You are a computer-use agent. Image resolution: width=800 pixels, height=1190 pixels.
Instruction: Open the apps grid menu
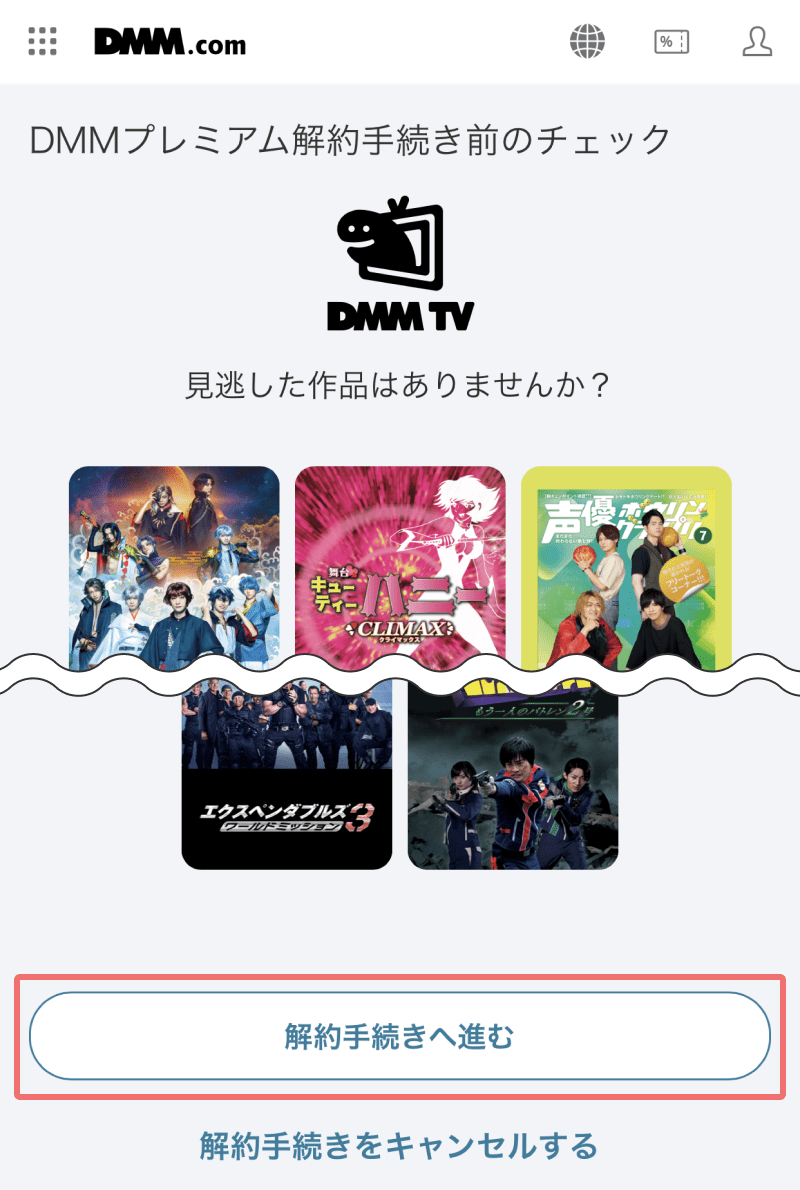[42, 42]
